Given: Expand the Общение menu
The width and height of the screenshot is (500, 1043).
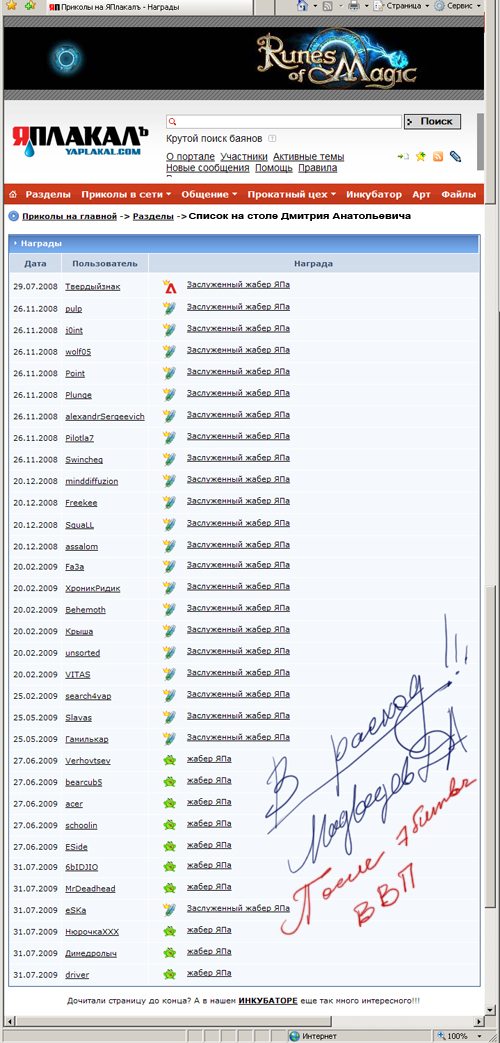Looking at the screenshot, I should click(209, 195).
